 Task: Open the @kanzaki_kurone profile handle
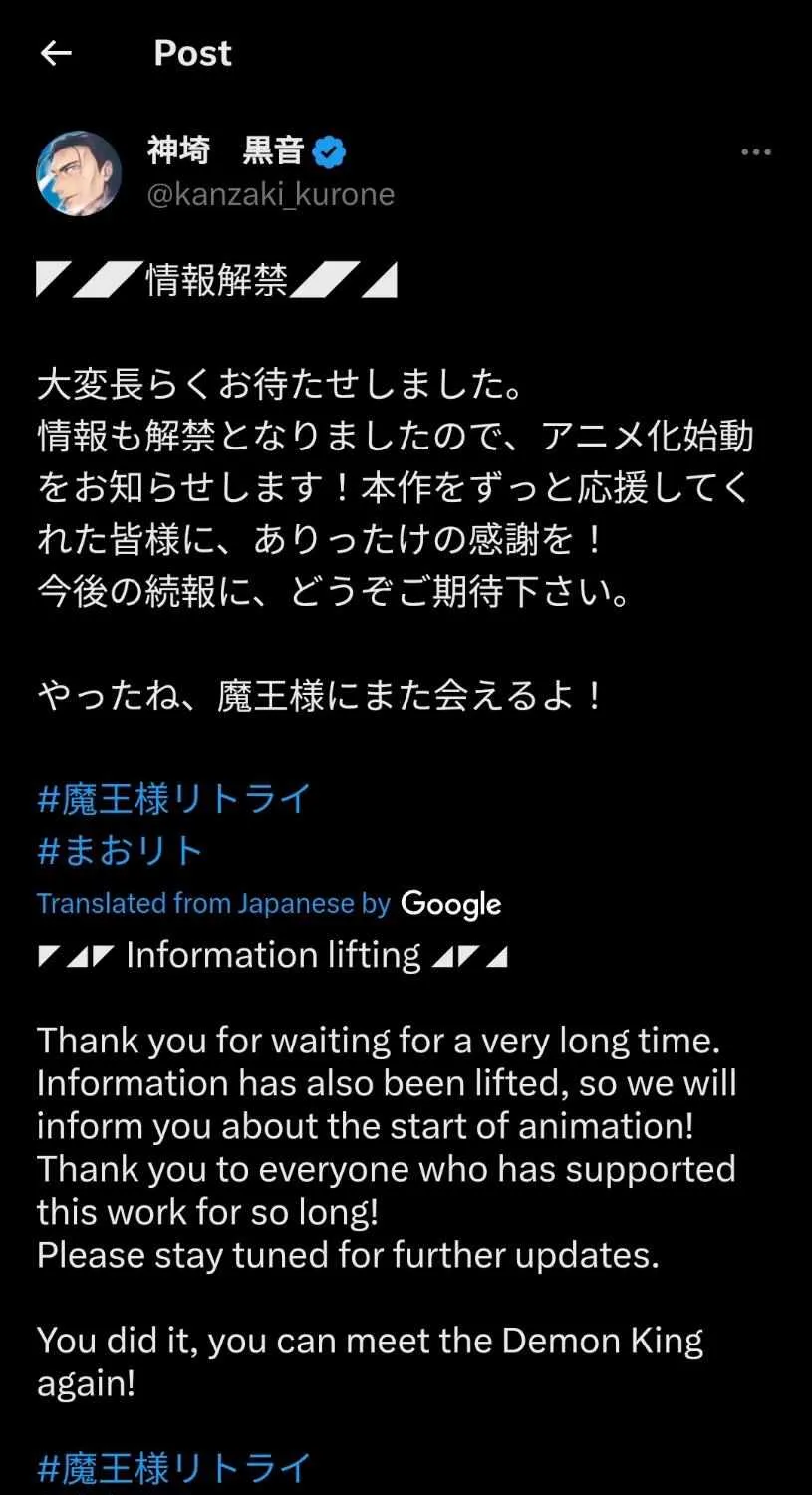[271, 194]
